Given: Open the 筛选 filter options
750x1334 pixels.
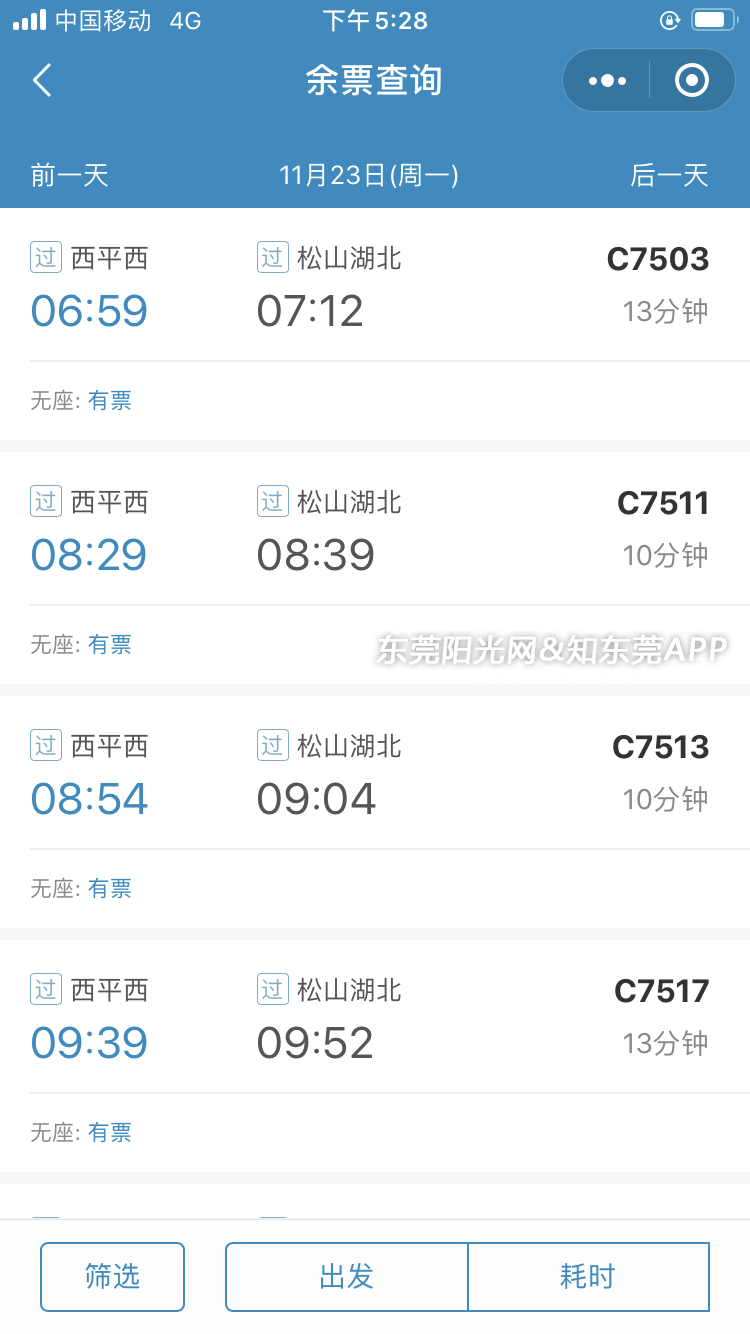Looking at the screenshot, I should coord(112,1276).
